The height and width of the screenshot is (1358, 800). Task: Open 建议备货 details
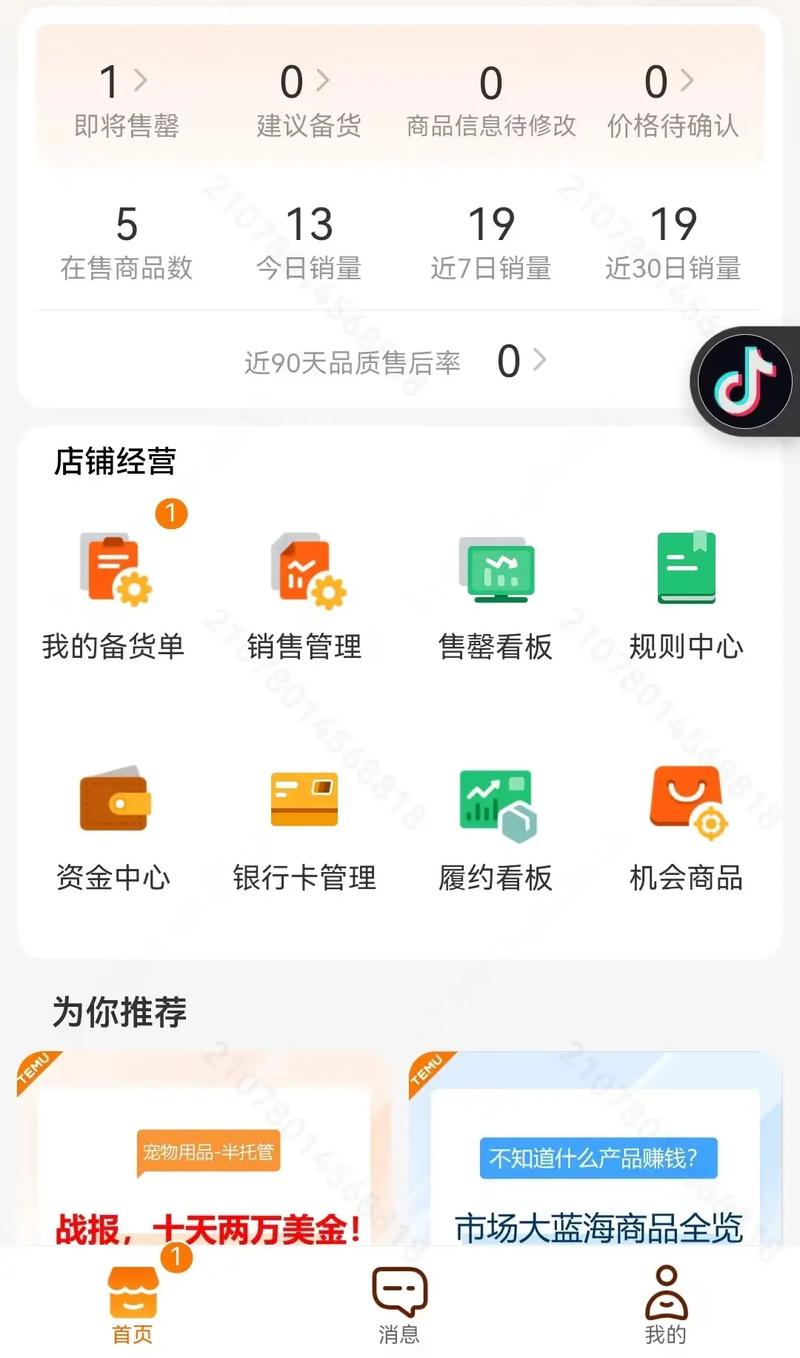click(308, 100)
